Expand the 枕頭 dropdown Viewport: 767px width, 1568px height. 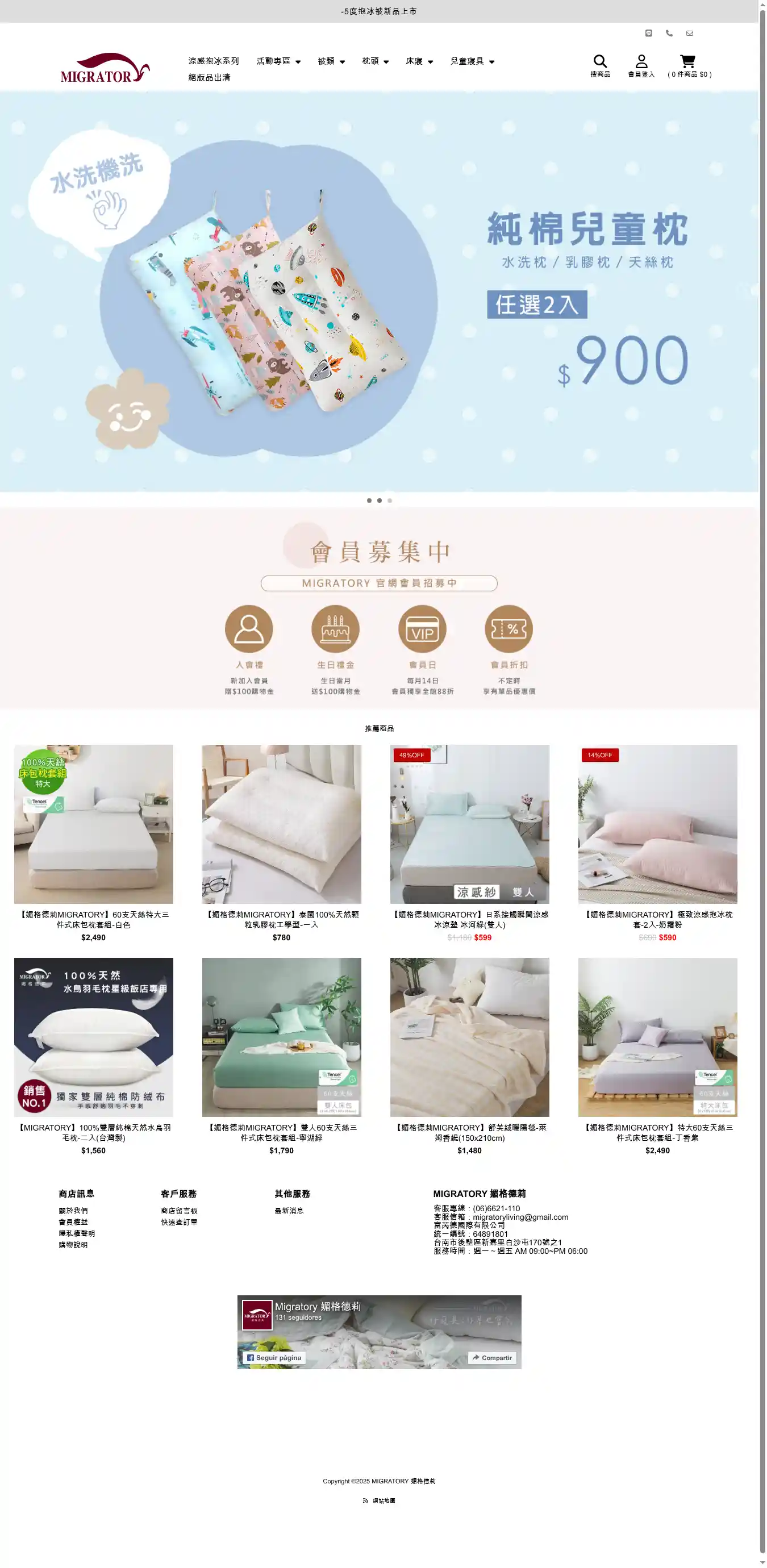click(x=375, y=61)
